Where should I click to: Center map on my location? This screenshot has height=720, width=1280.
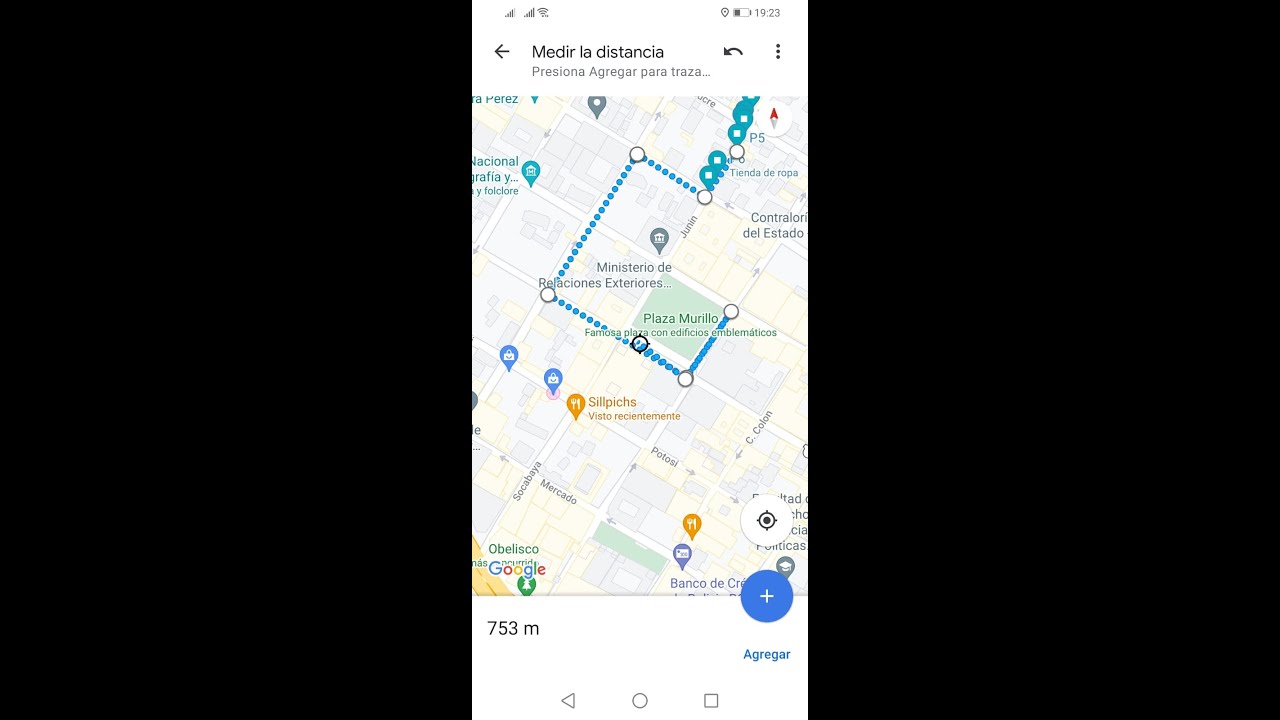coord(767,520)
